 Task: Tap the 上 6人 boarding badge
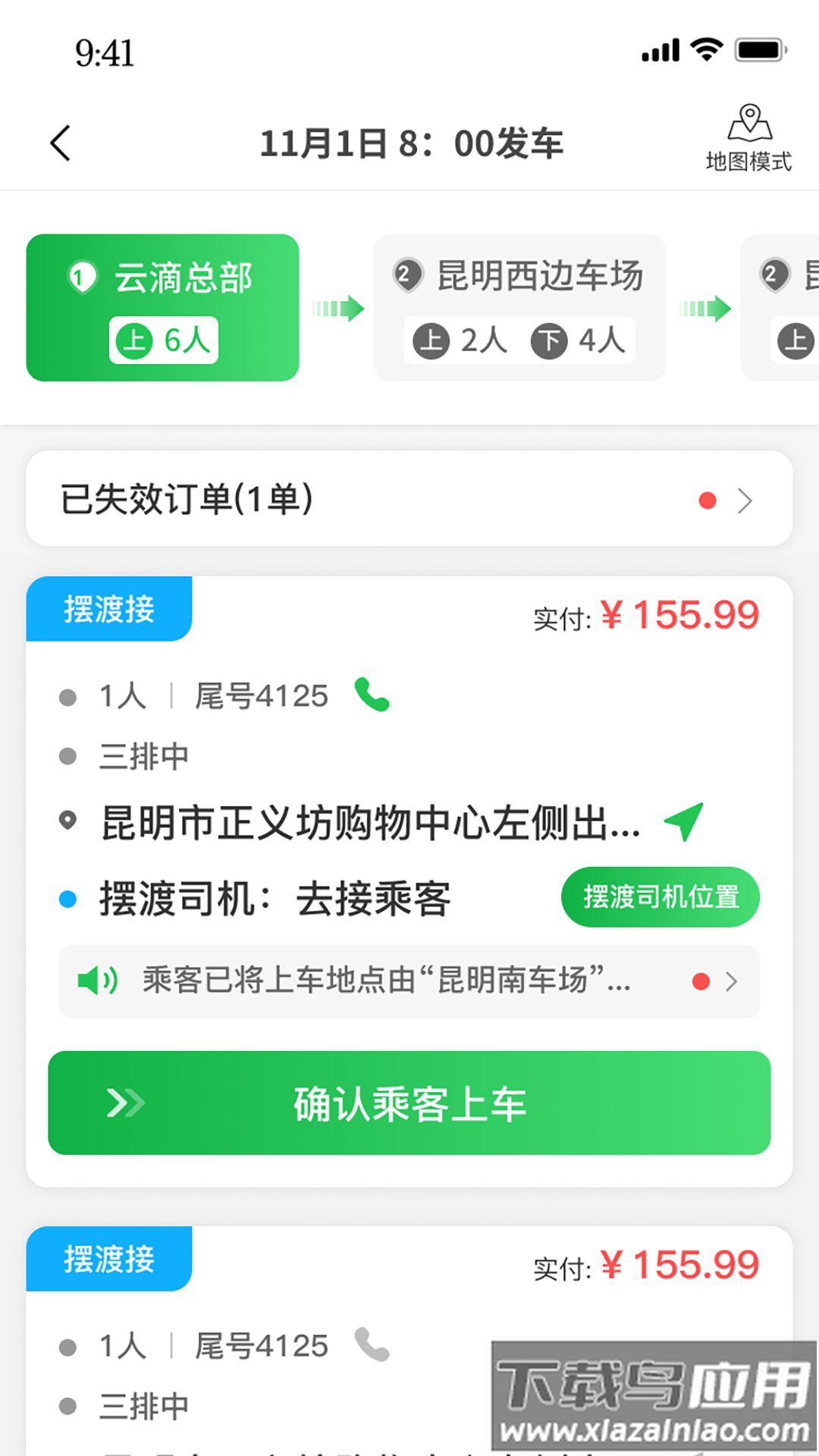coord(164,339)
